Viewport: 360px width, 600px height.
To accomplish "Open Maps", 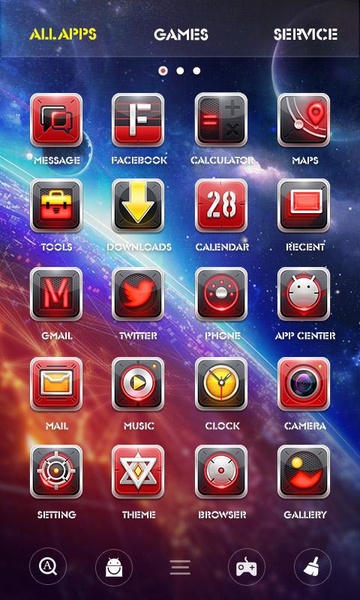I will click(x=304, y=120).
